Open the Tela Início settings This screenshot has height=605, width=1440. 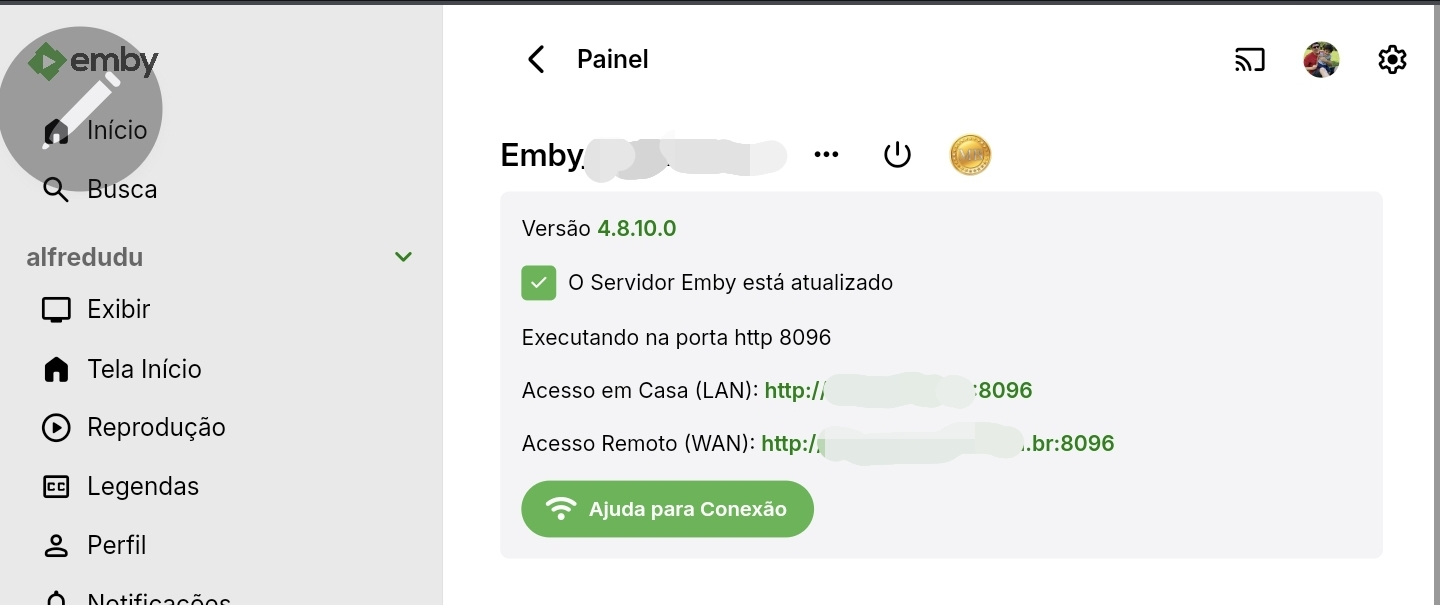(x=143, y=369)
